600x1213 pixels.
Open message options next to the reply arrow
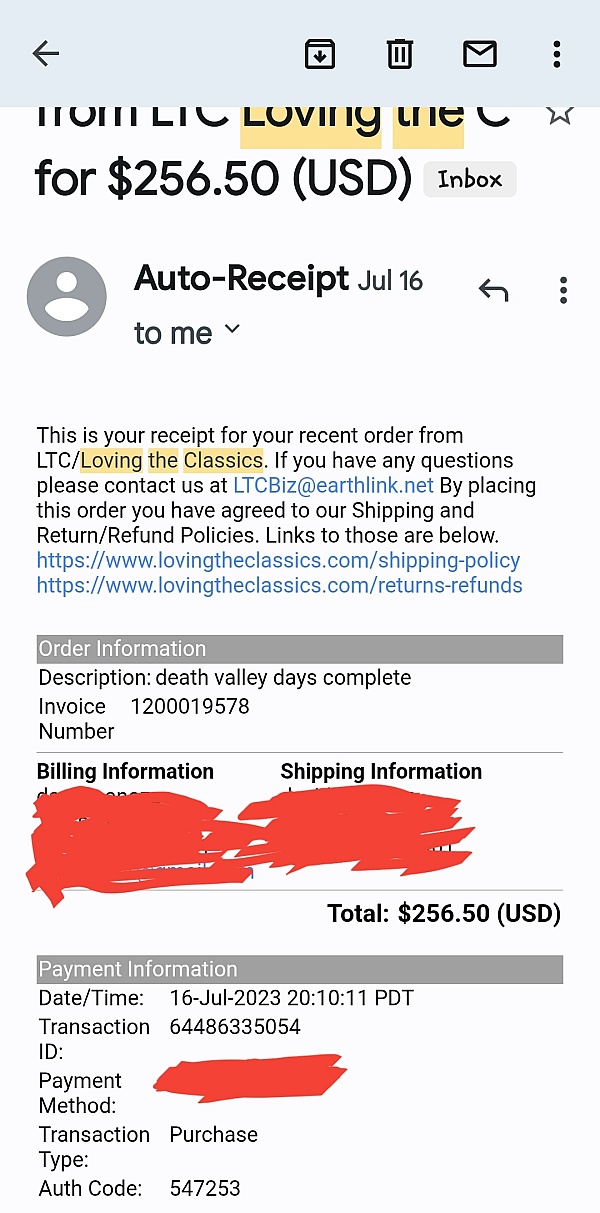point(563,291)
